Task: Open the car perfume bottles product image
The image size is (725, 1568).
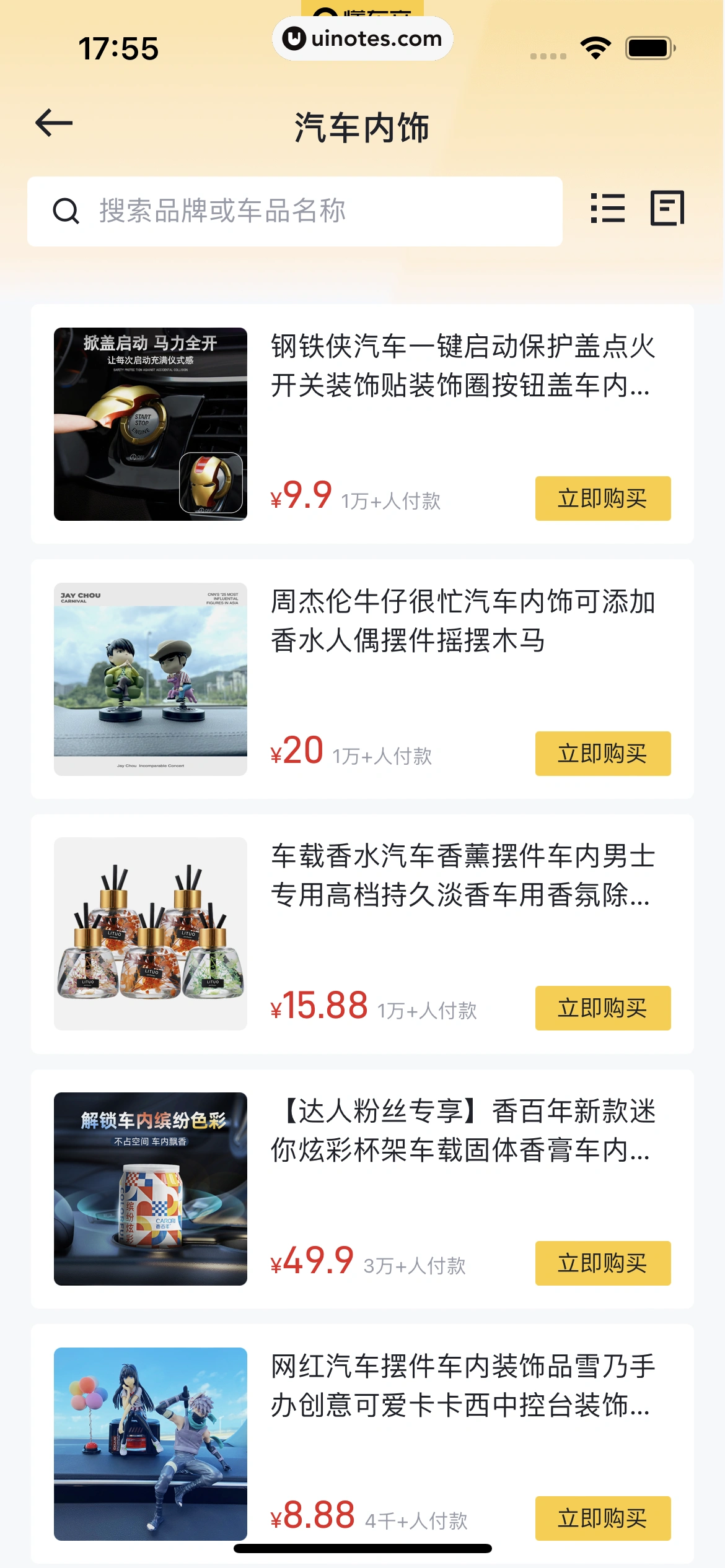Action: tap(151, 934)
